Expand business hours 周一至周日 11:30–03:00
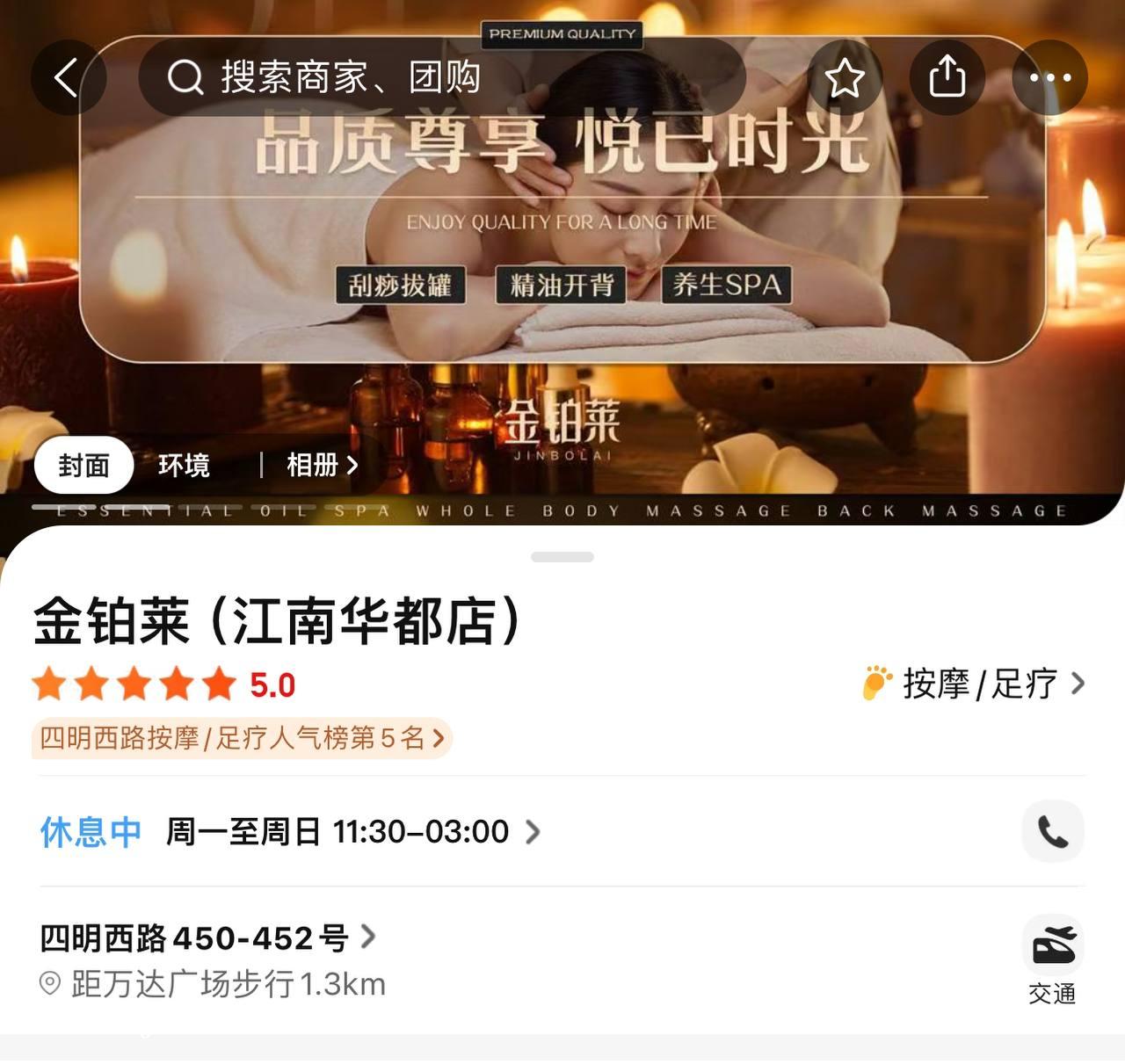The height and width of the screenshot is (1064, 1125). tap(352, 831)
